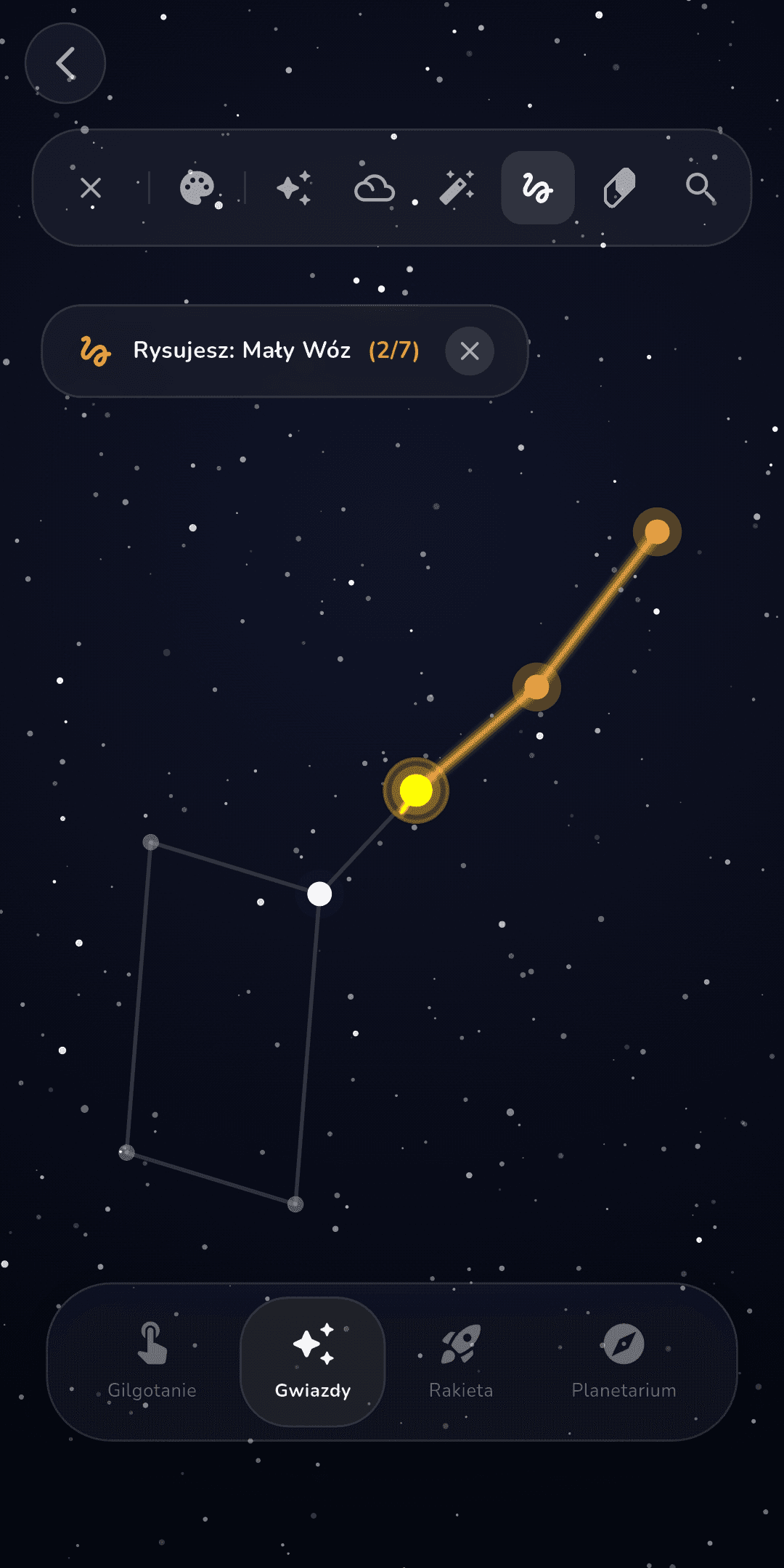Pick the magic wand tool
The image size is (784, 1568).
[457, 188]
